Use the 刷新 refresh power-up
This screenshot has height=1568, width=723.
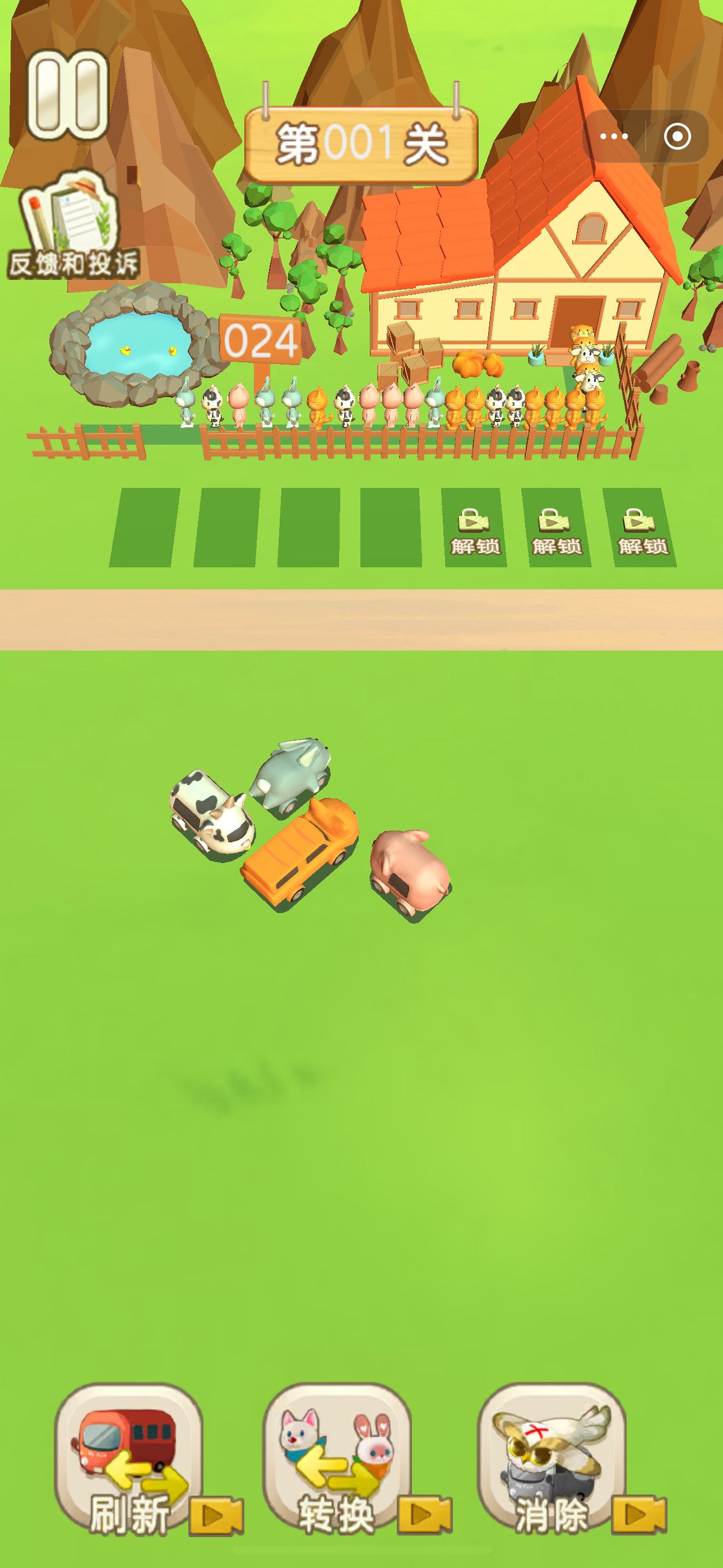(129, 1460)
